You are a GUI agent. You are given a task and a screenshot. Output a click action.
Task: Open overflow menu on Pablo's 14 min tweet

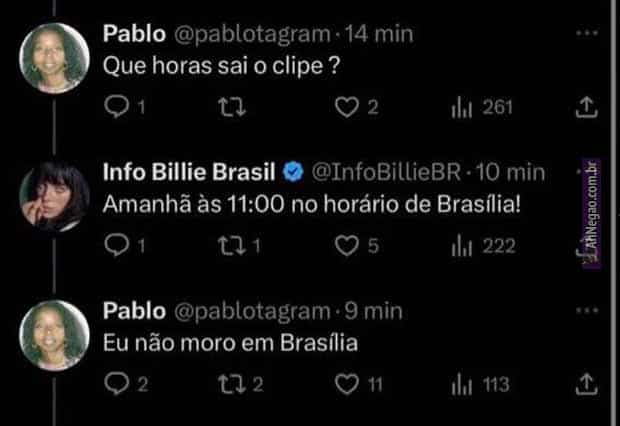(588, 31)
